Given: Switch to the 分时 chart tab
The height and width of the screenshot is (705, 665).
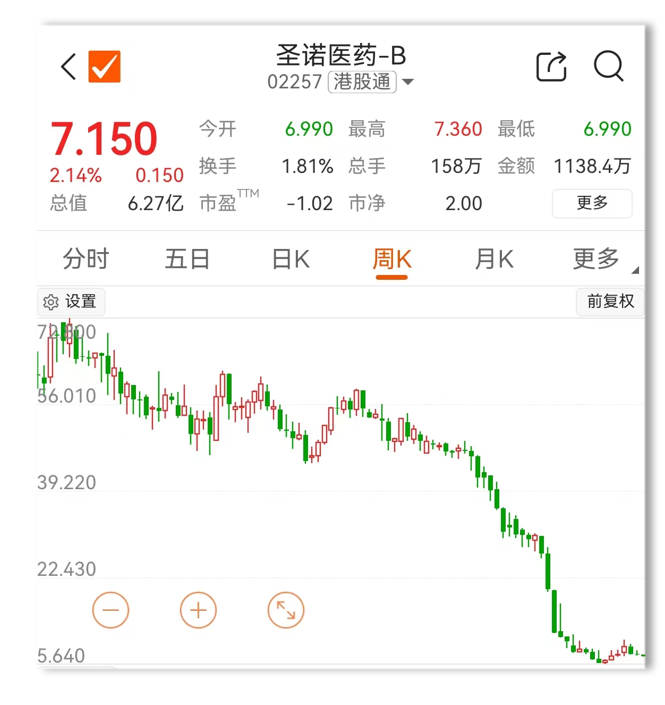Looking at the screenshot, I should [x=86, y=260].
